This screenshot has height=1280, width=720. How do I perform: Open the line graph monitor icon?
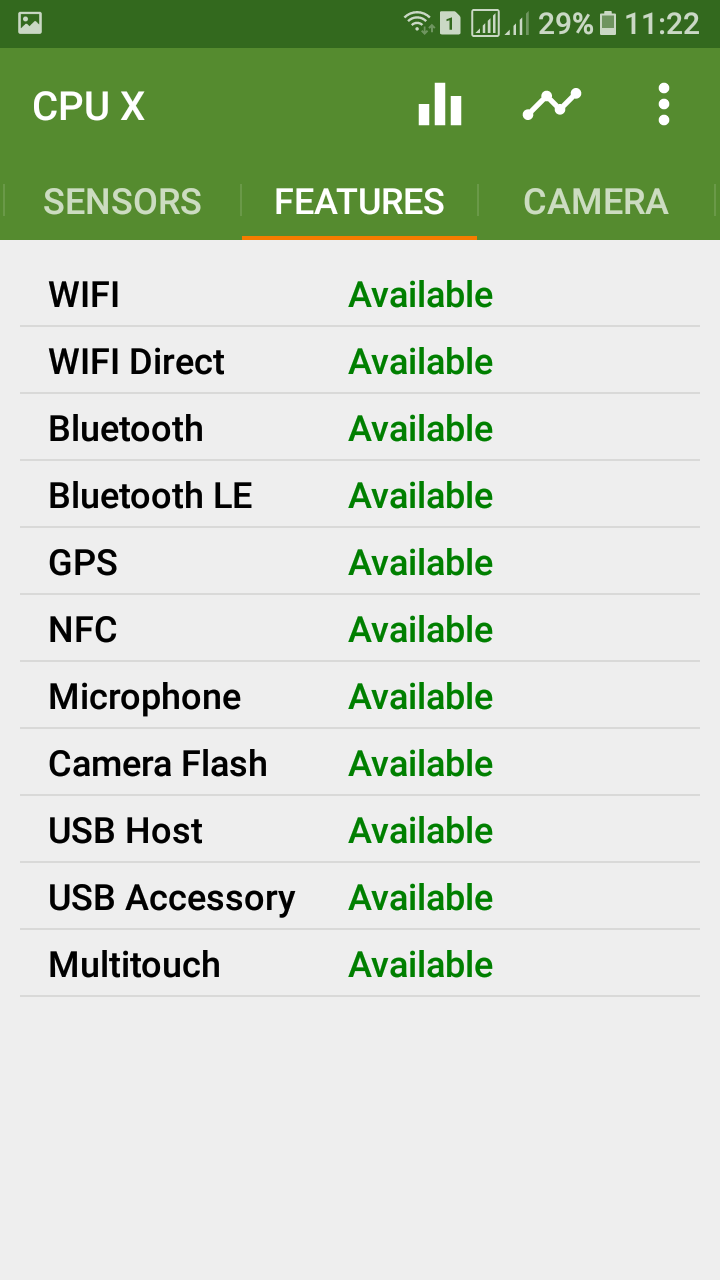pos(552,104)
